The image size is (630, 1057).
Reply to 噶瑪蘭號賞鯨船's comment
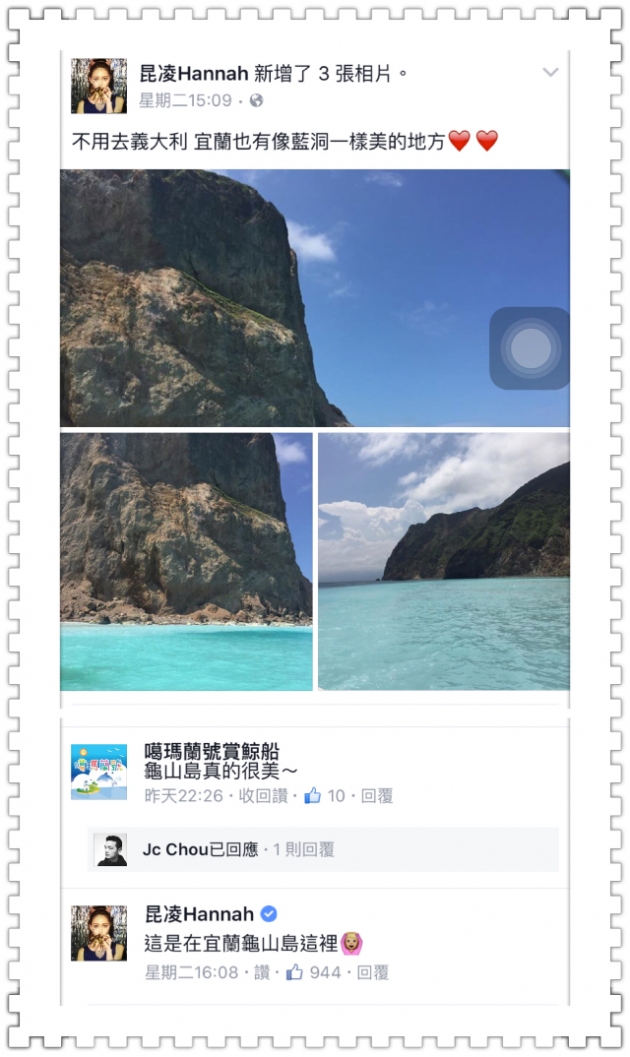376,796
